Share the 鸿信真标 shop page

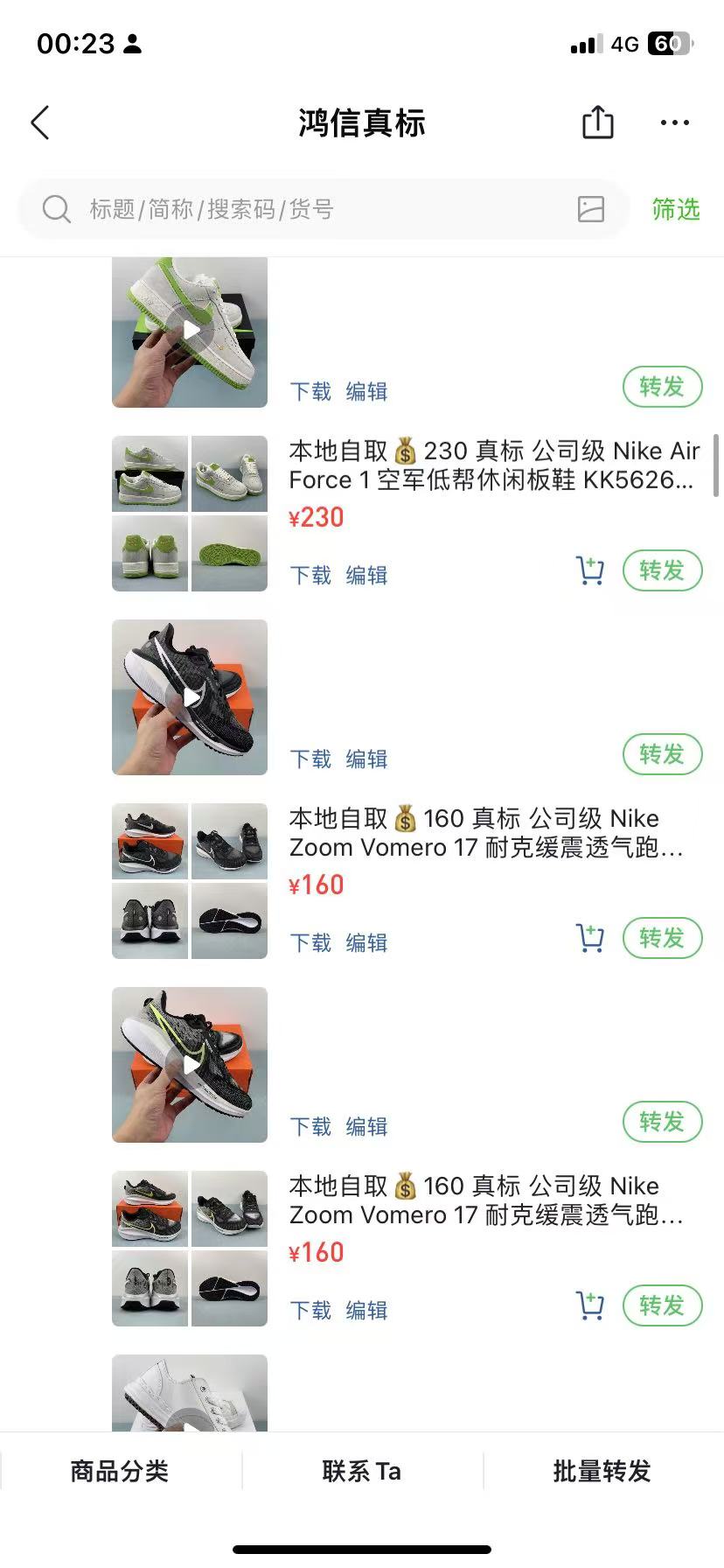(597, 123)
